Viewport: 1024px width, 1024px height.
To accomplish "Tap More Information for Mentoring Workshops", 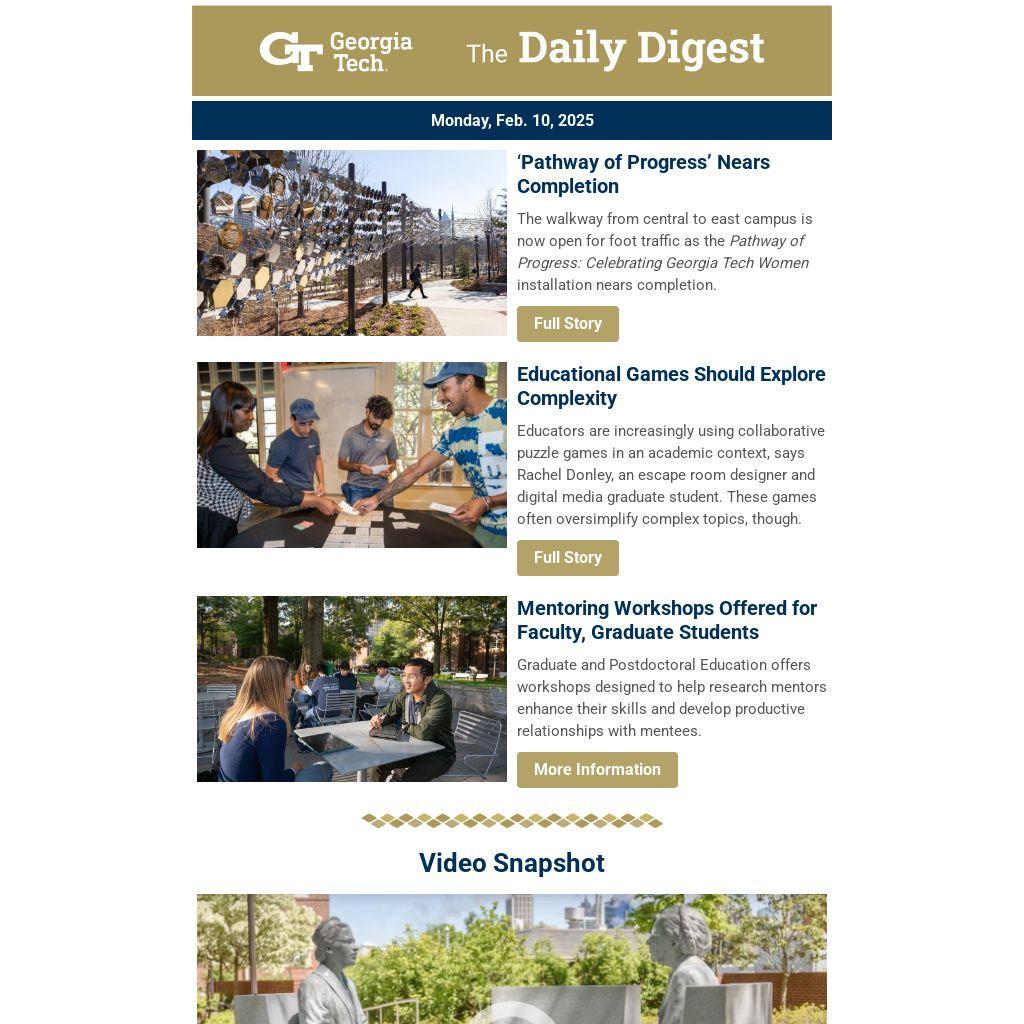I will [x=597, y=770].
